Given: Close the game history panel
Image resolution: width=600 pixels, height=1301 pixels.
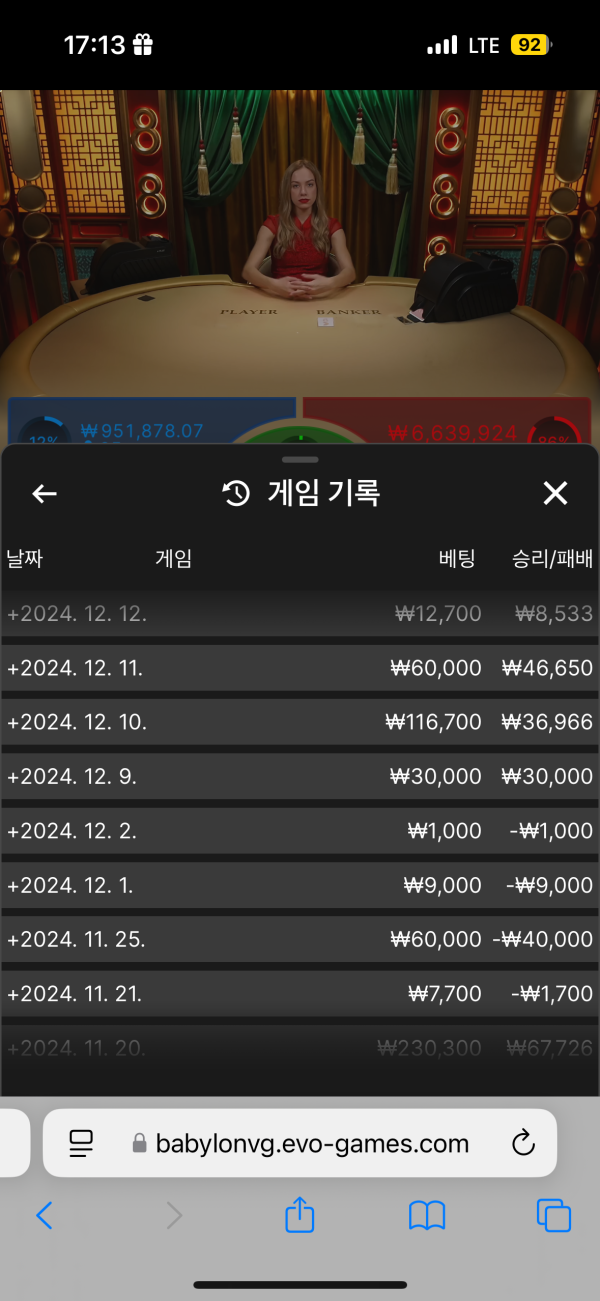Looking at the screenshot, I should [555, 493].
